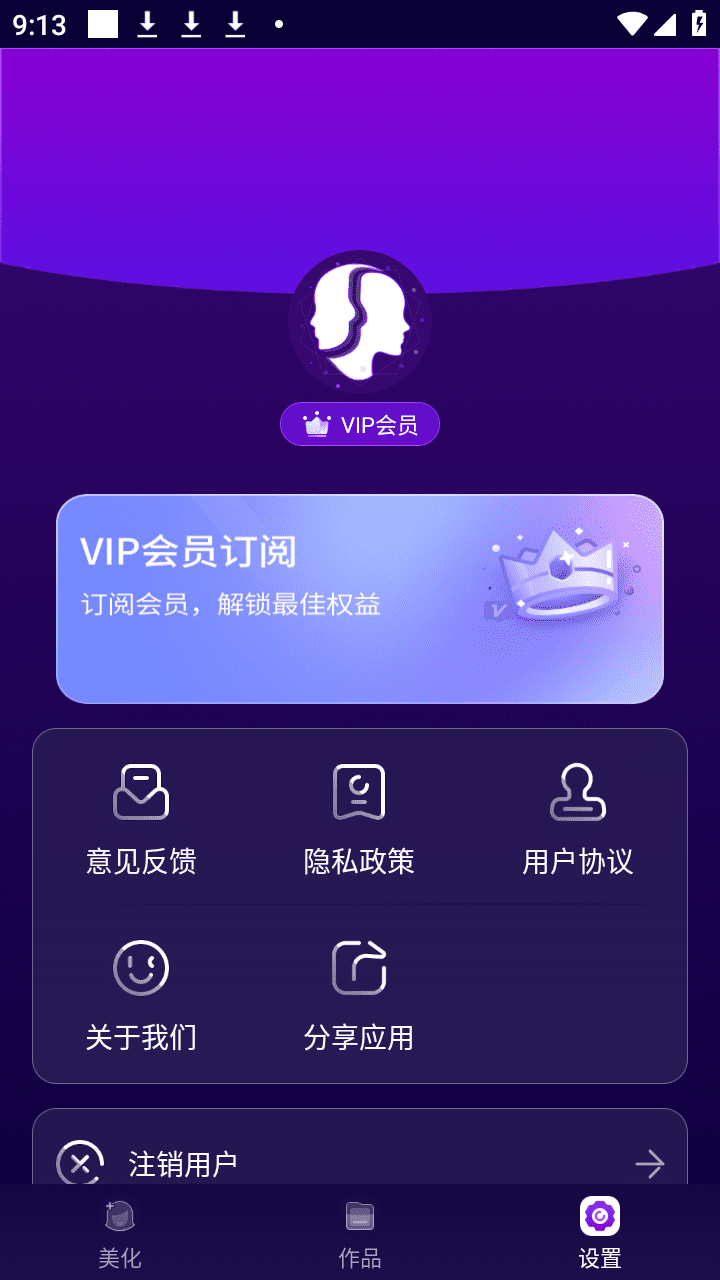Click the 关于我们 smiley face icon
720x1280 pixels.
point(140,967)
